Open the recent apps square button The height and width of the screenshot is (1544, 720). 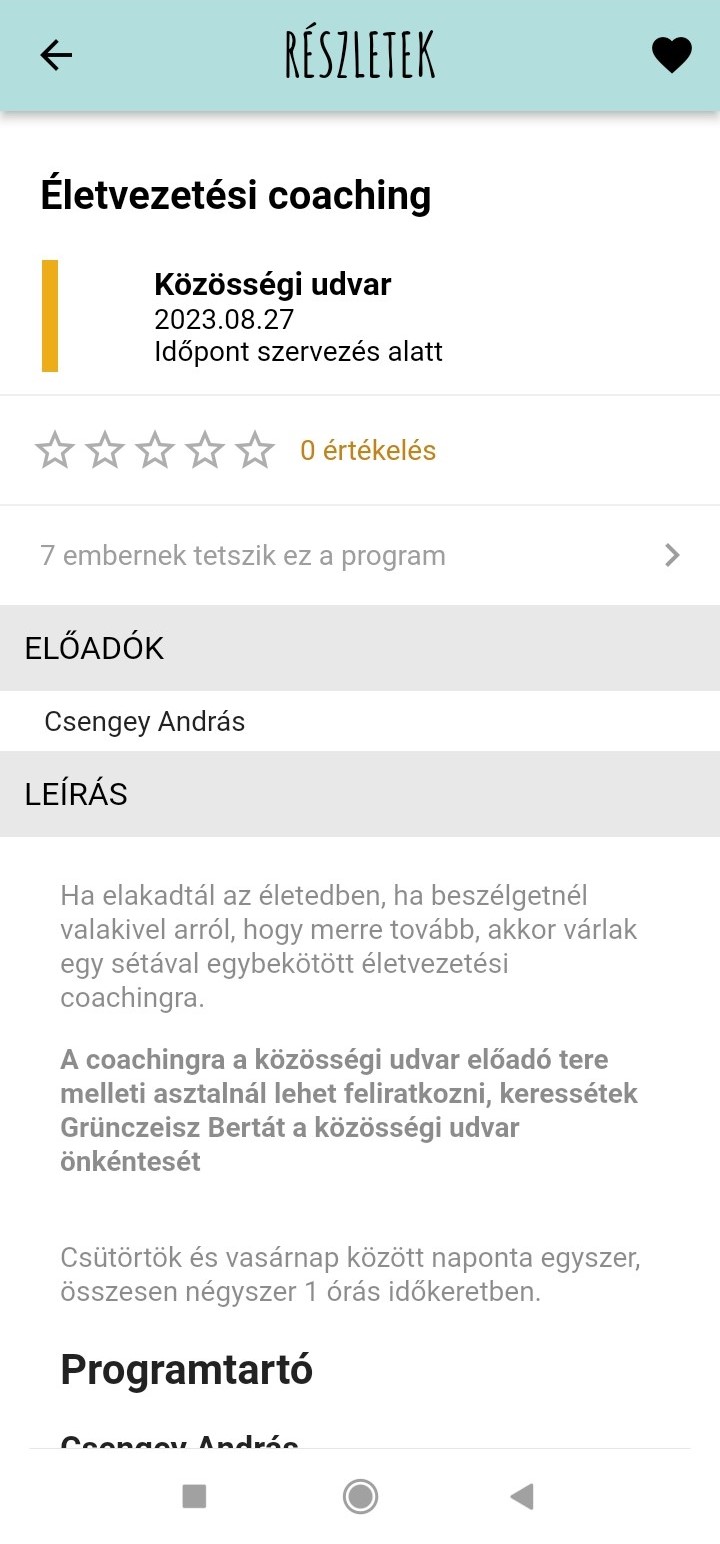194,1496
